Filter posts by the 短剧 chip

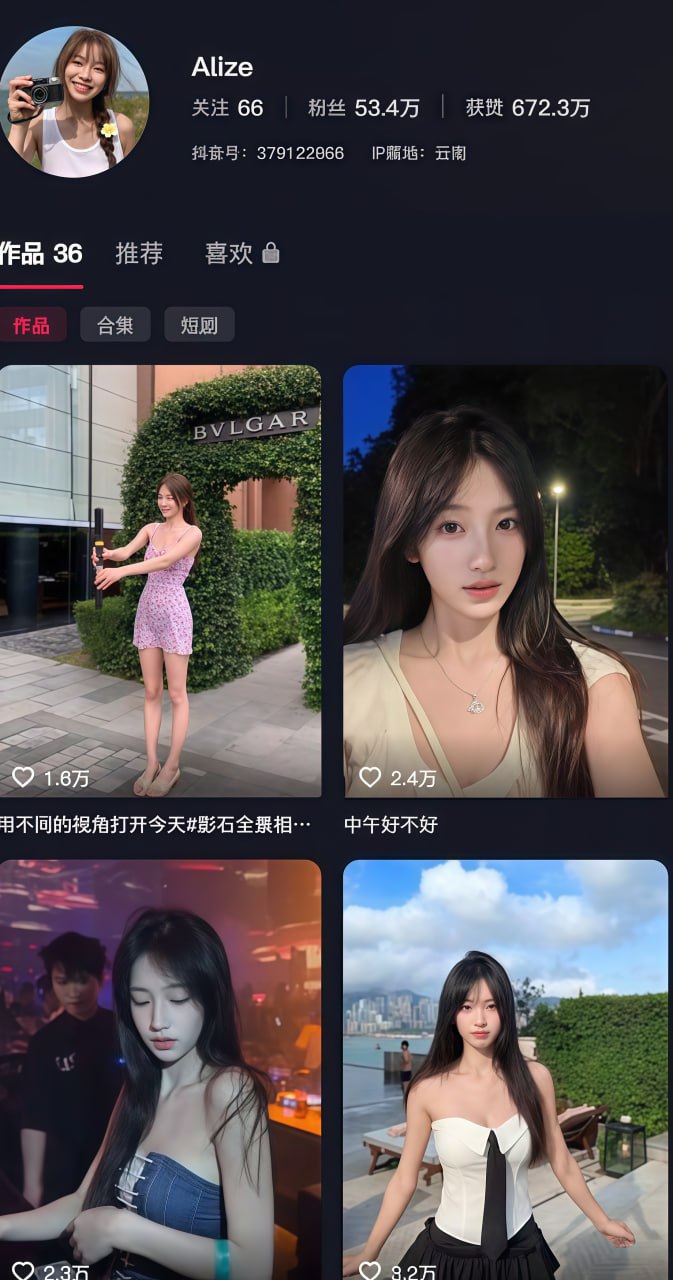[199, 325]
